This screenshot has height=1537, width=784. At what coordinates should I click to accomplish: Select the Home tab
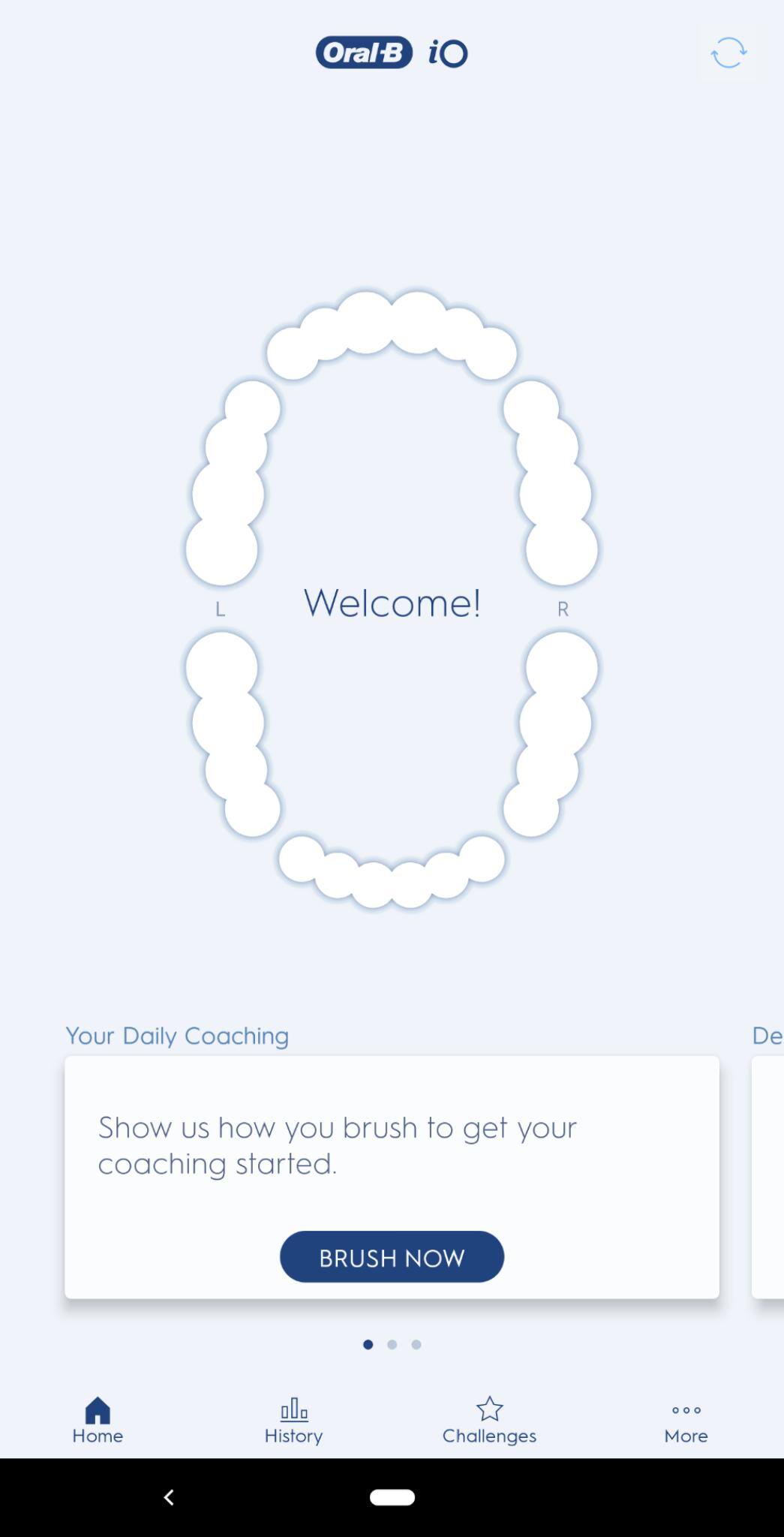98,1421
